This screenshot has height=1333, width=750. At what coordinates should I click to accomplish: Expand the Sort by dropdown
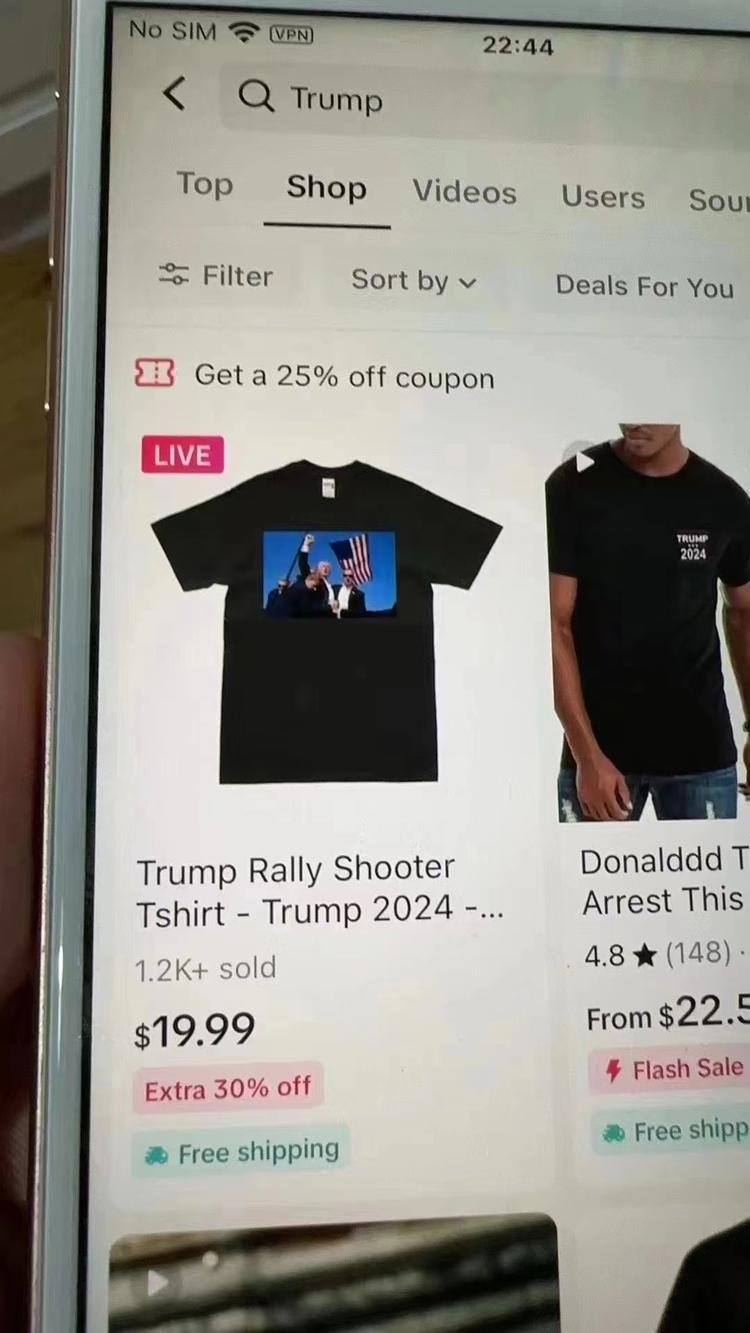click(x=413, y=281)
